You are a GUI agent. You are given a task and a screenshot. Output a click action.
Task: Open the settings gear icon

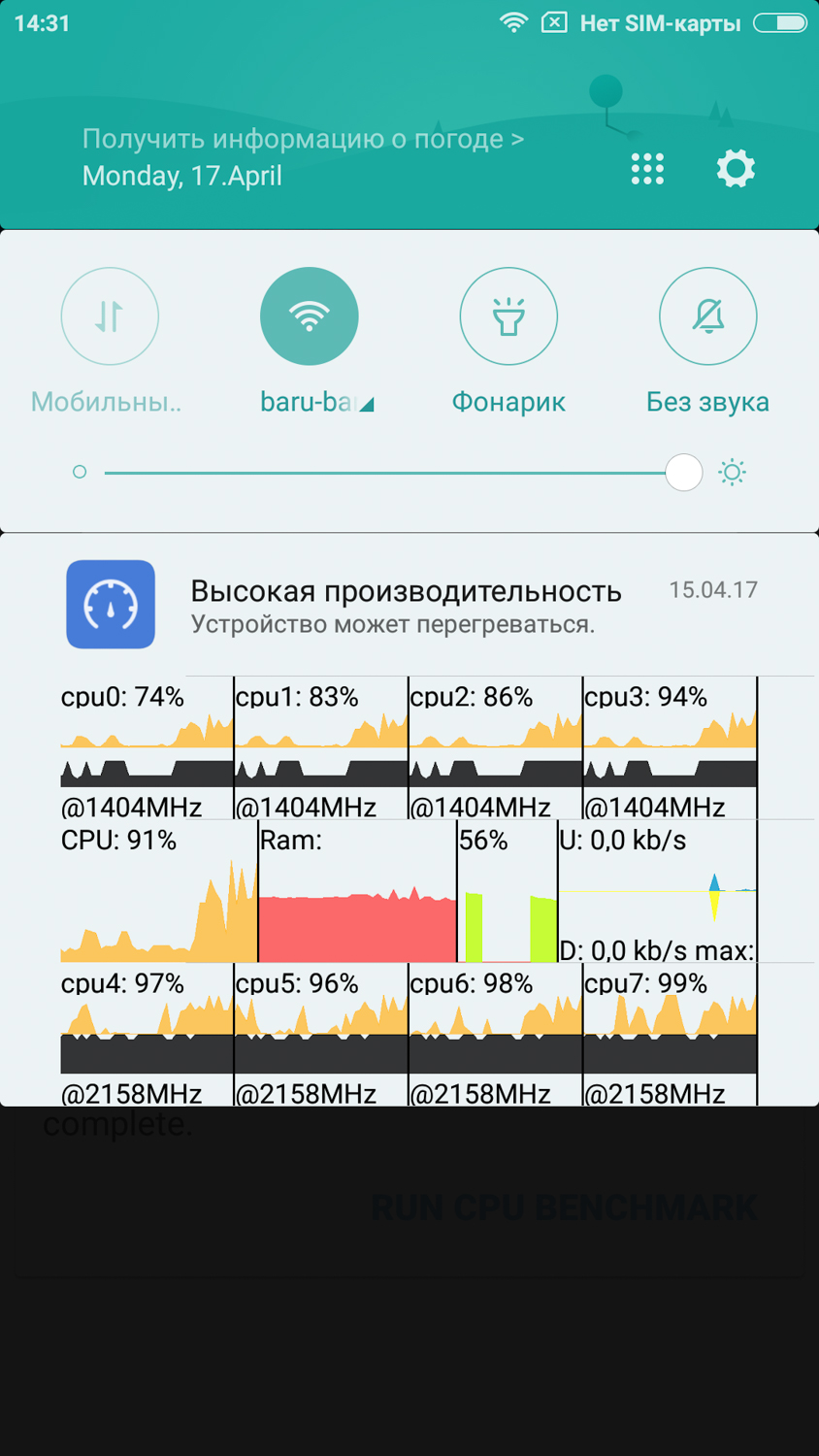pyautogui.click(x=736, y=169)
